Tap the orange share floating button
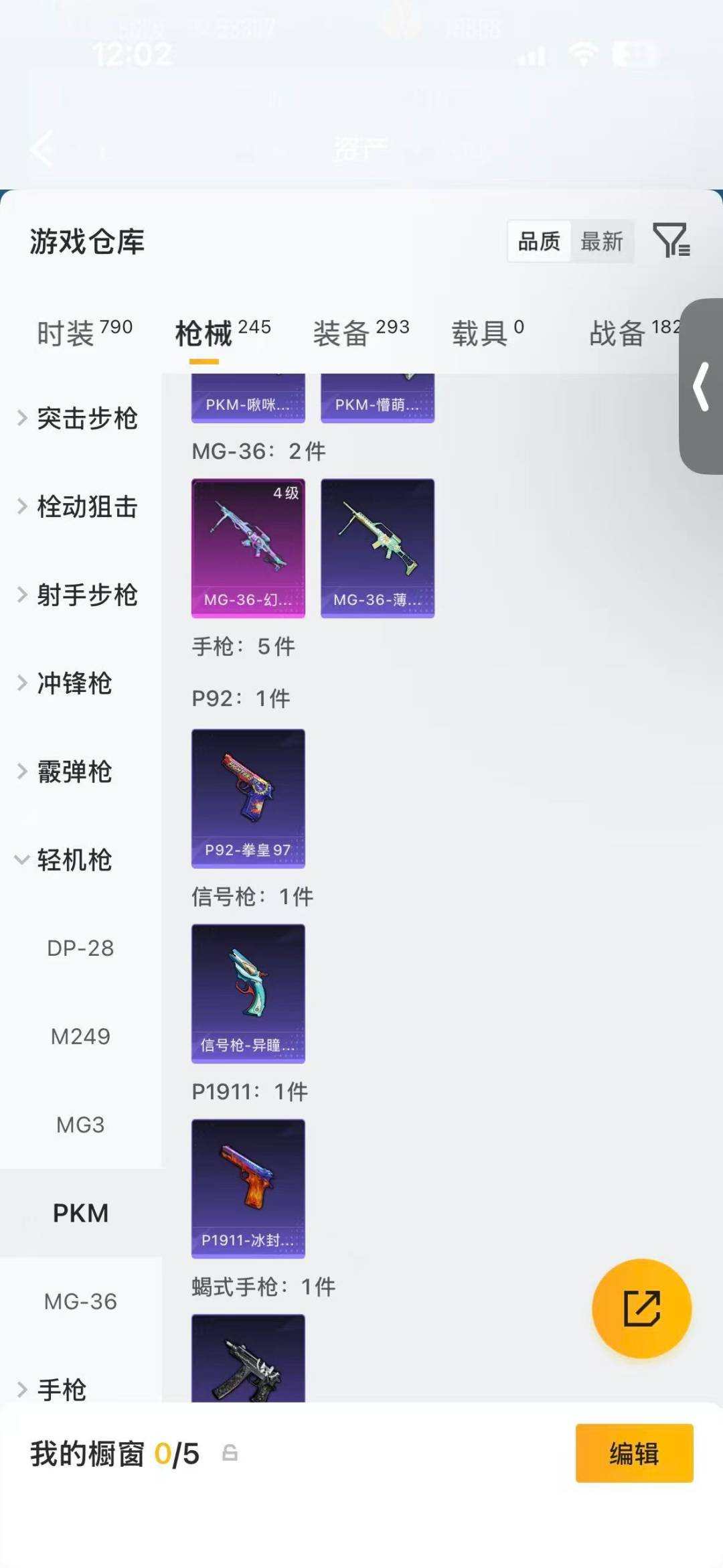The height and width of the screenshot is (1568, 723). (641, 1309)
